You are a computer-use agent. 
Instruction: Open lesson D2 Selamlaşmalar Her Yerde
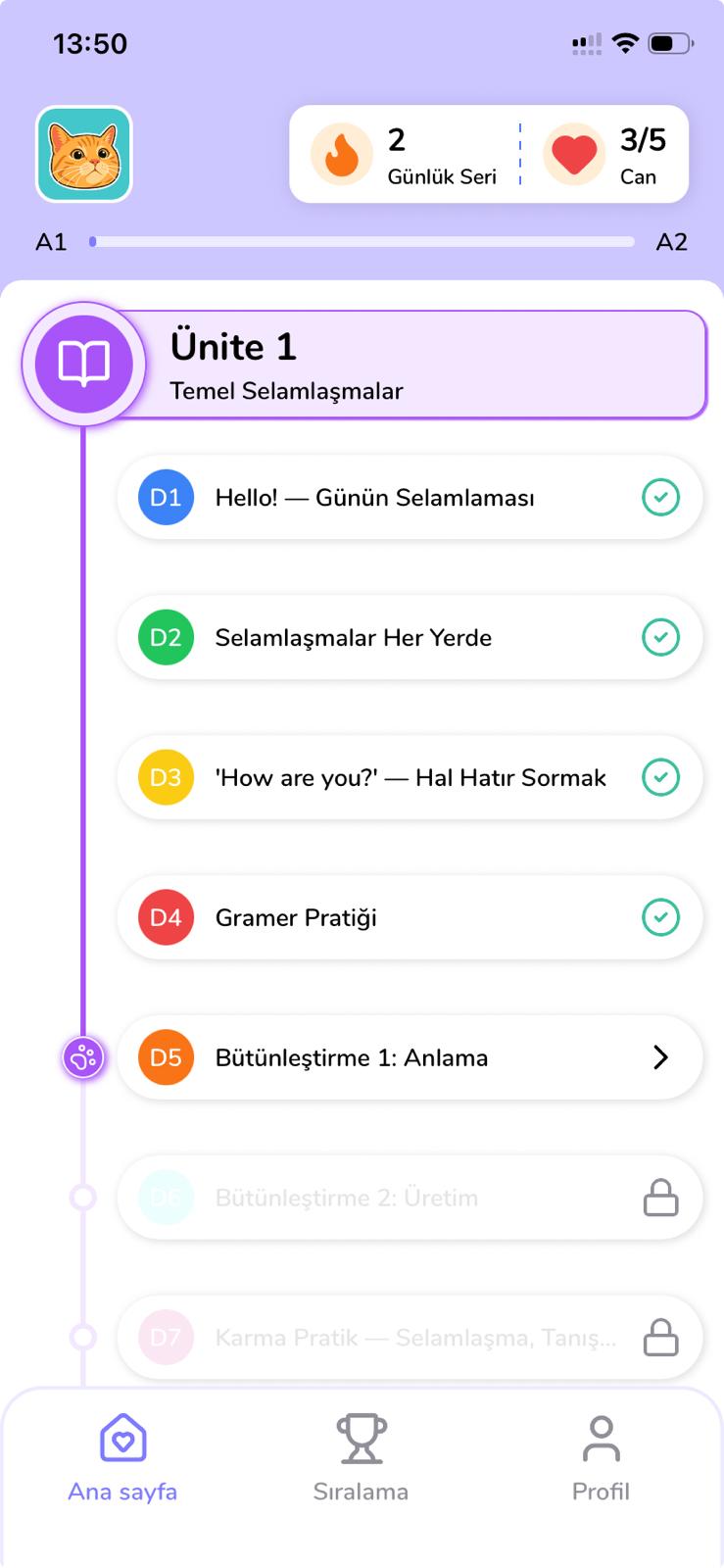[x=410, y=638]
